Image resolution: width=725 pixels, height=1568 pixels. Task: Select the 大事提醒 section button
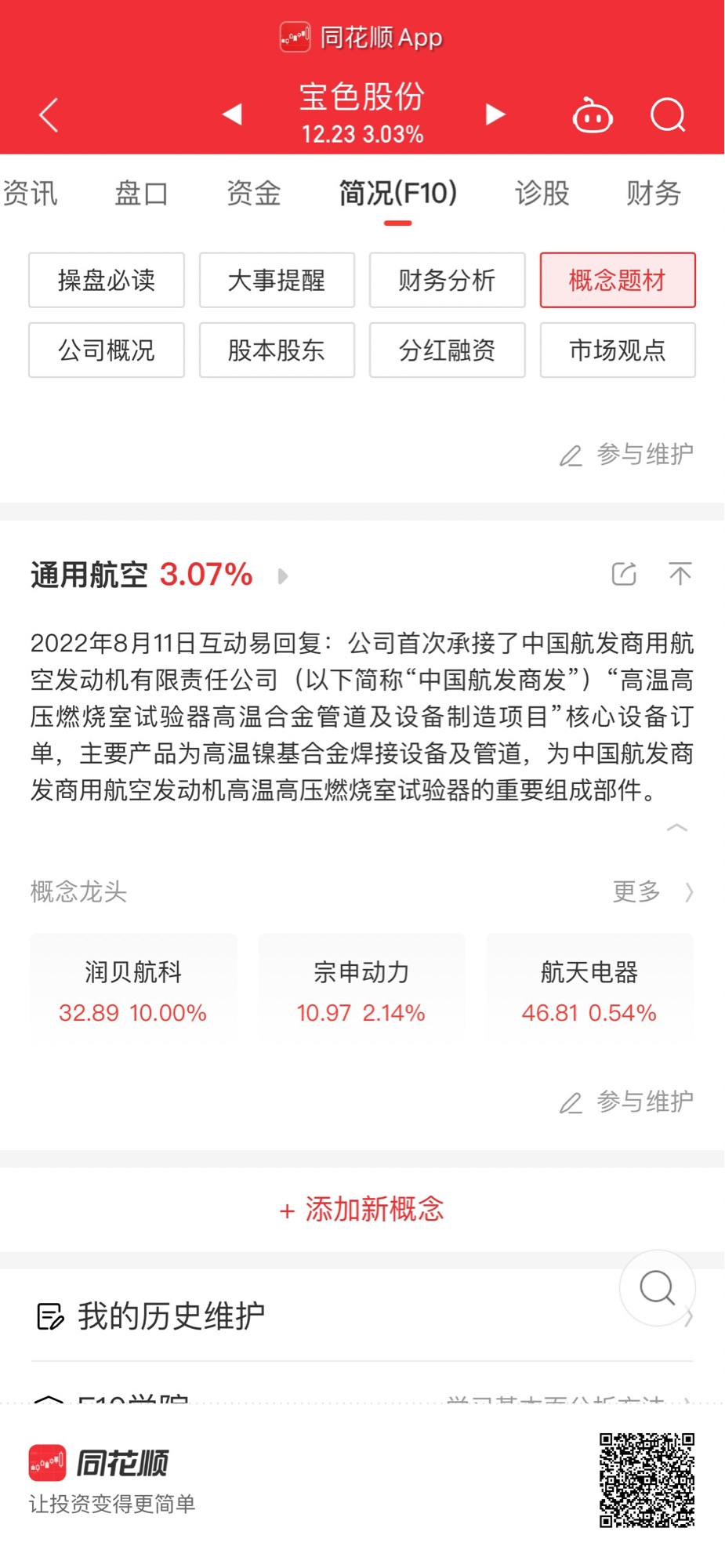click(x=277, y=280)
